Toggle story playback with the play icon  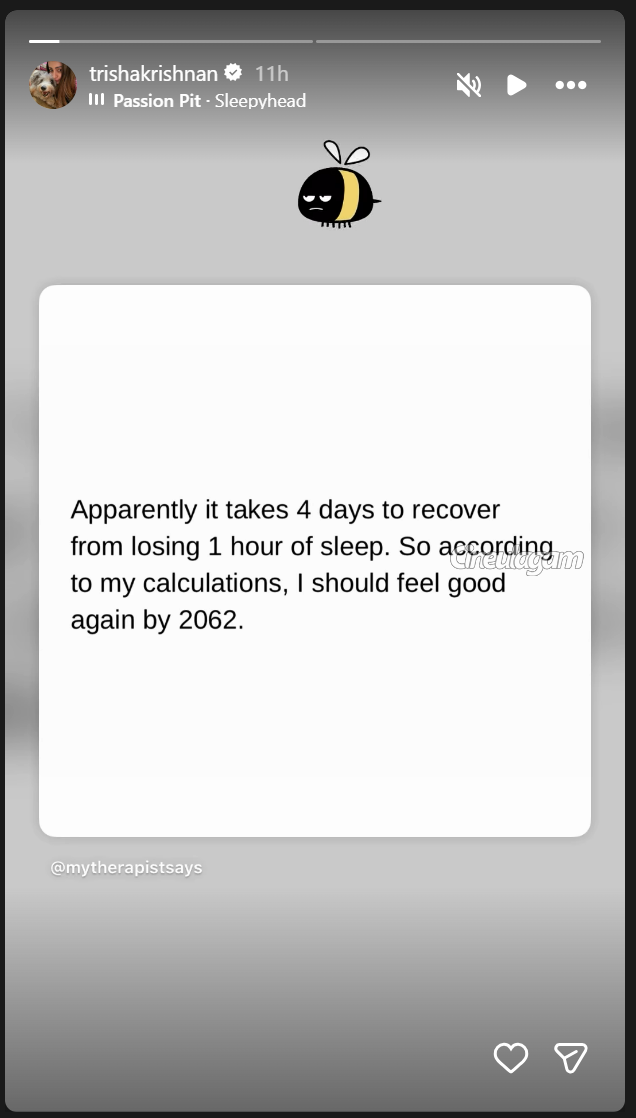pos(516,85)
